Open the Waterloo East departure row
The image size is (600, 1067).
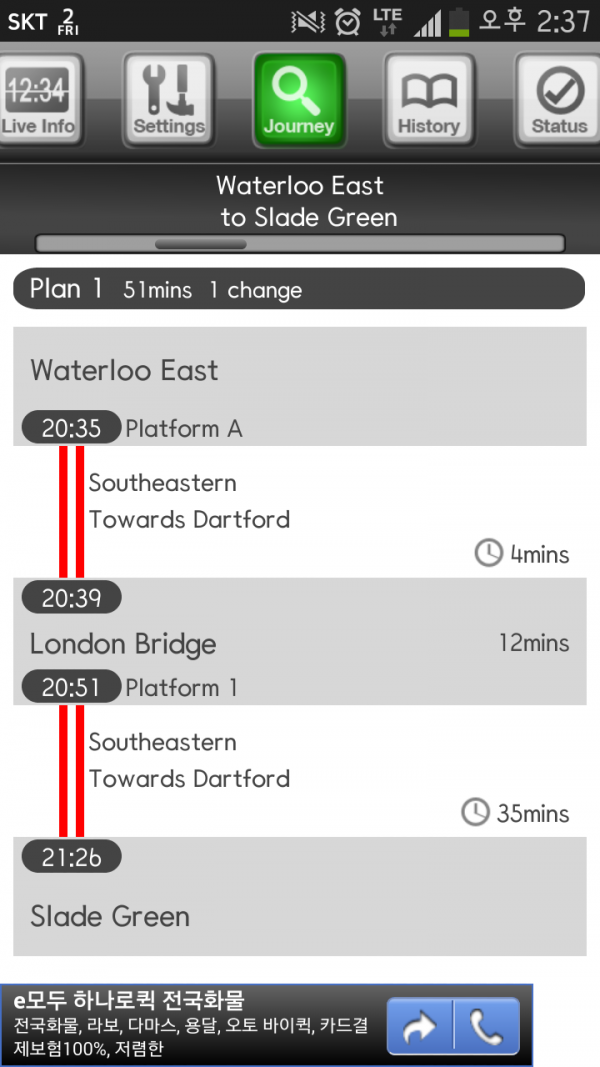click(299, 387)
